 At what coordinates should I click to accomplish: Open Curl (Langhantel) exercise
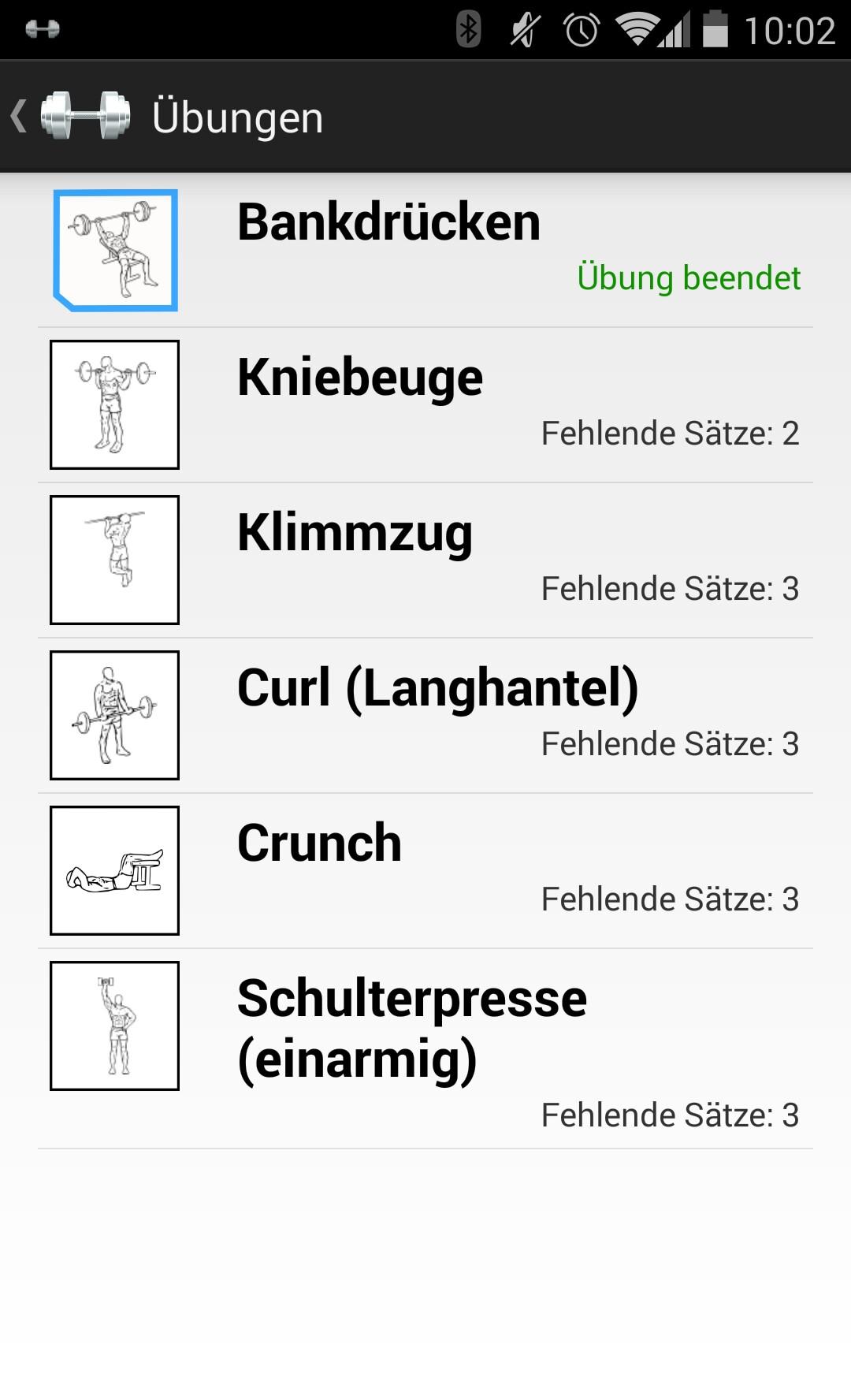(x=425, y=715)
